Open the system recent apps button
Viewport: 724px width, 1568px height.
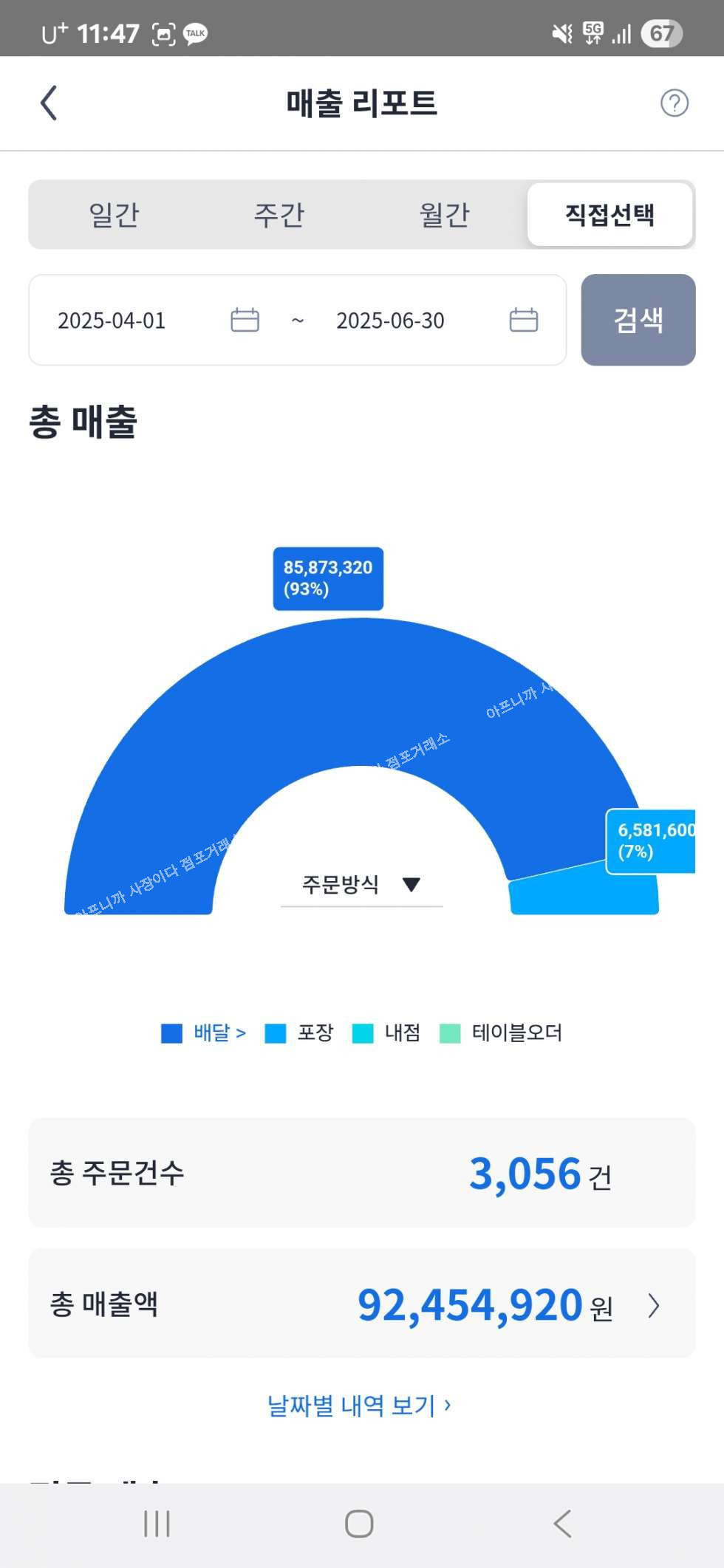[157, 1524]
